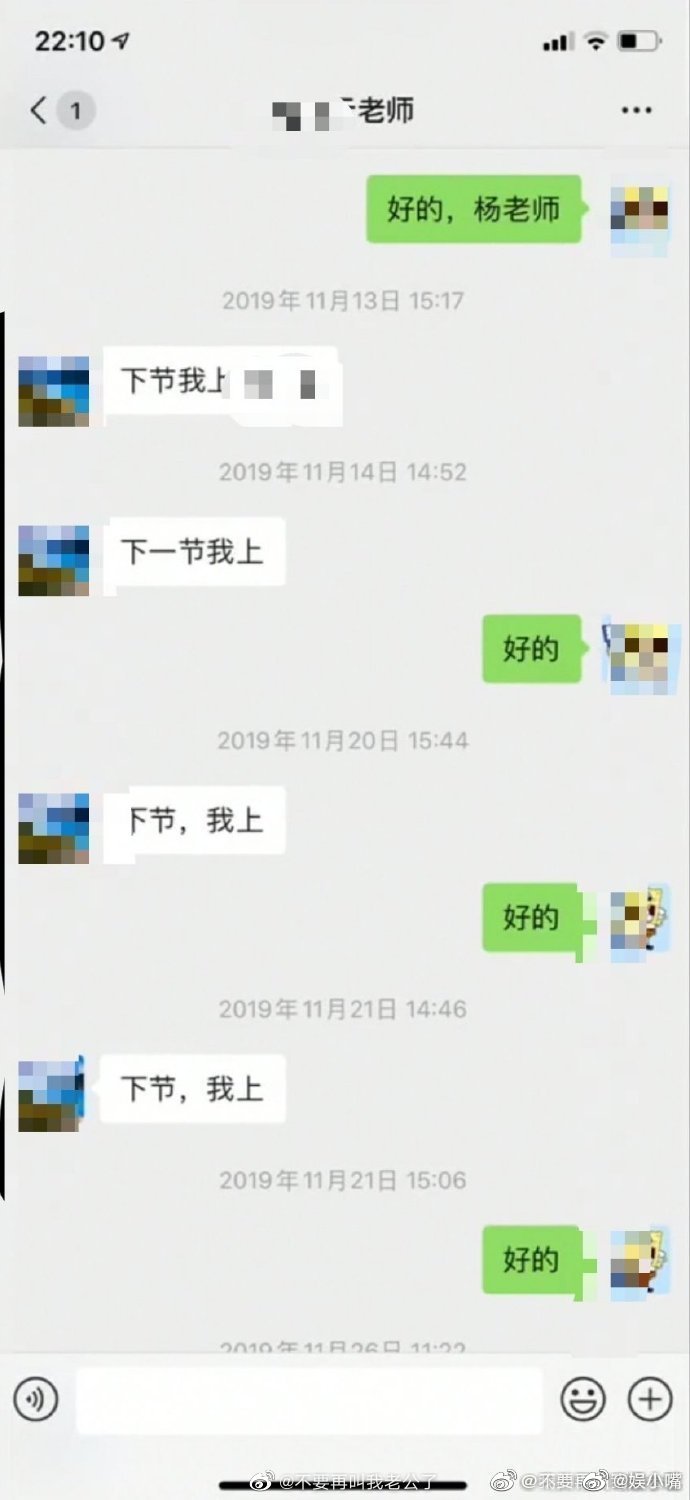Open the plus attachments menu
690x1500 pixels.
tap(650, 1399)
